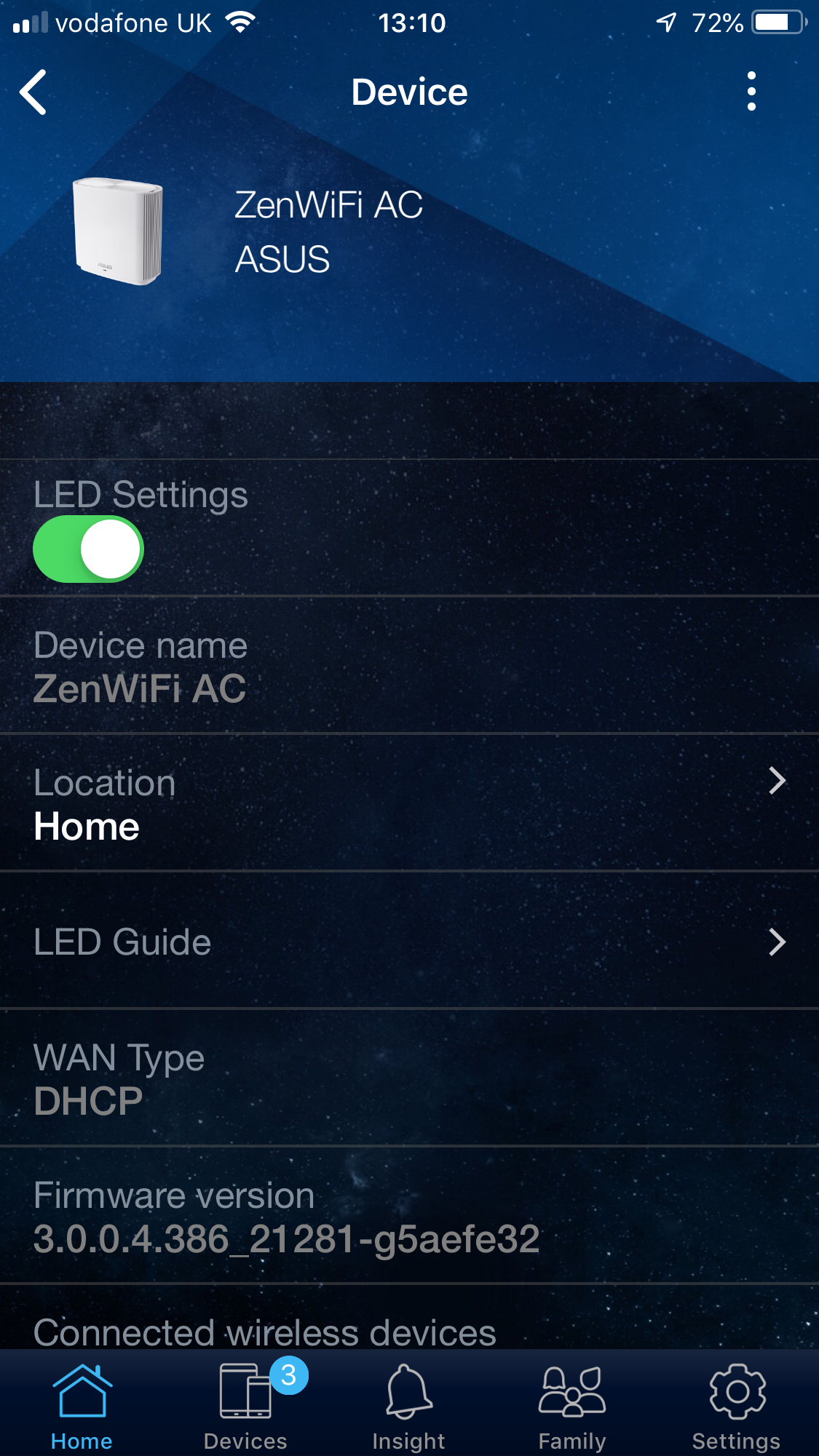Open the Insight tab
Image resolution: width=819 pixels, height=1456 pixels.
pos(409,1406)
